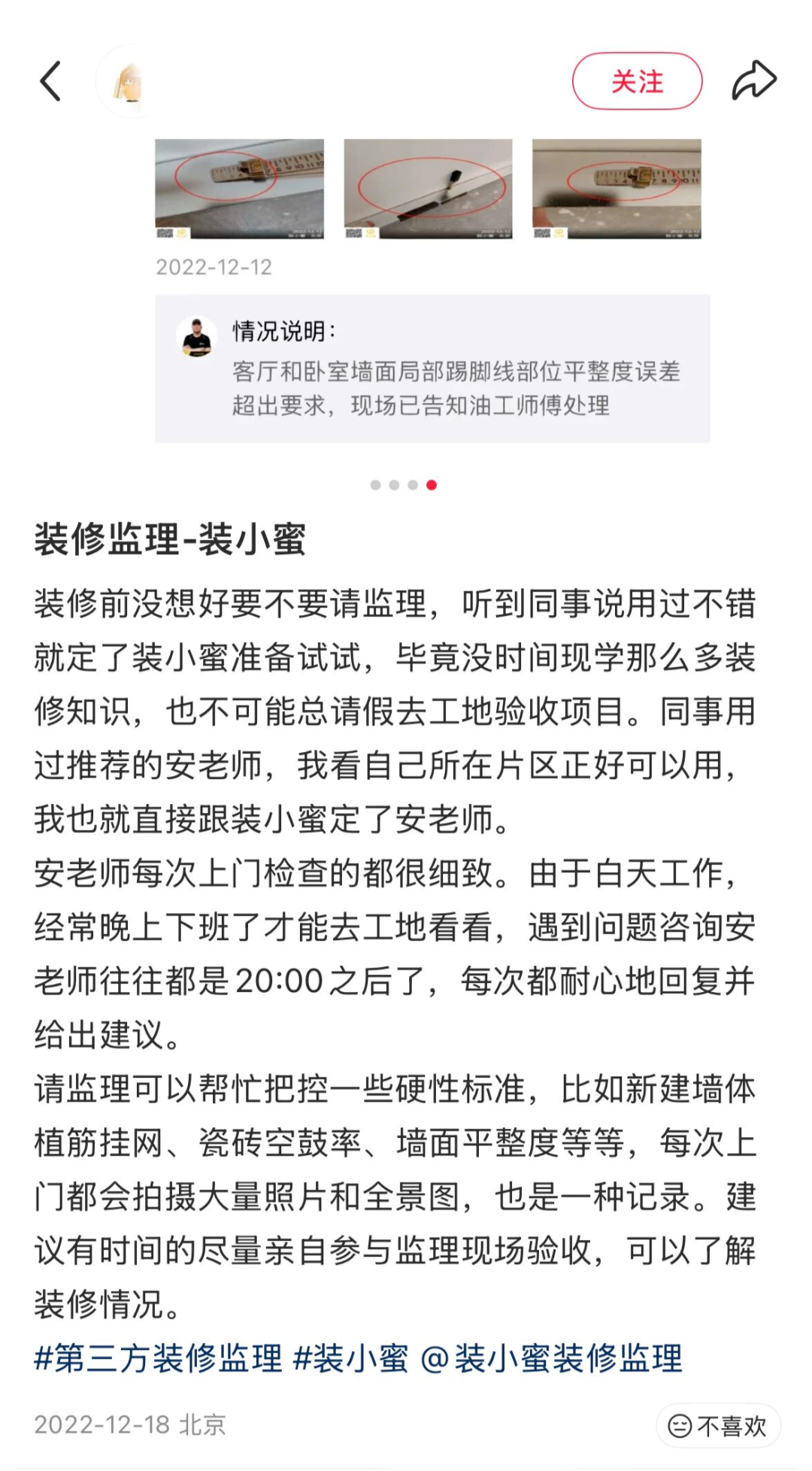Open hashtag #第三方装修监理
This screenshot has height=1471, width=812.
click(x=158, y=1359)
